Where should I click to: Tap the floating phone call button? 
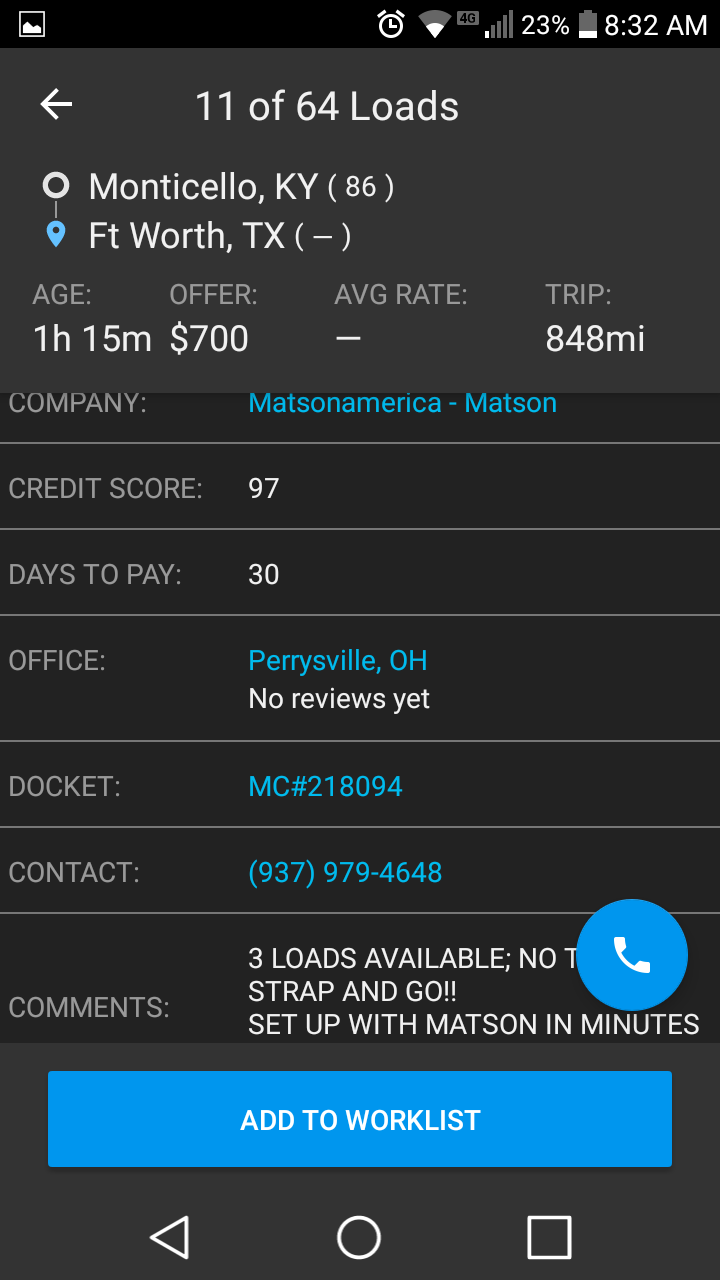(x=632, y=955)
